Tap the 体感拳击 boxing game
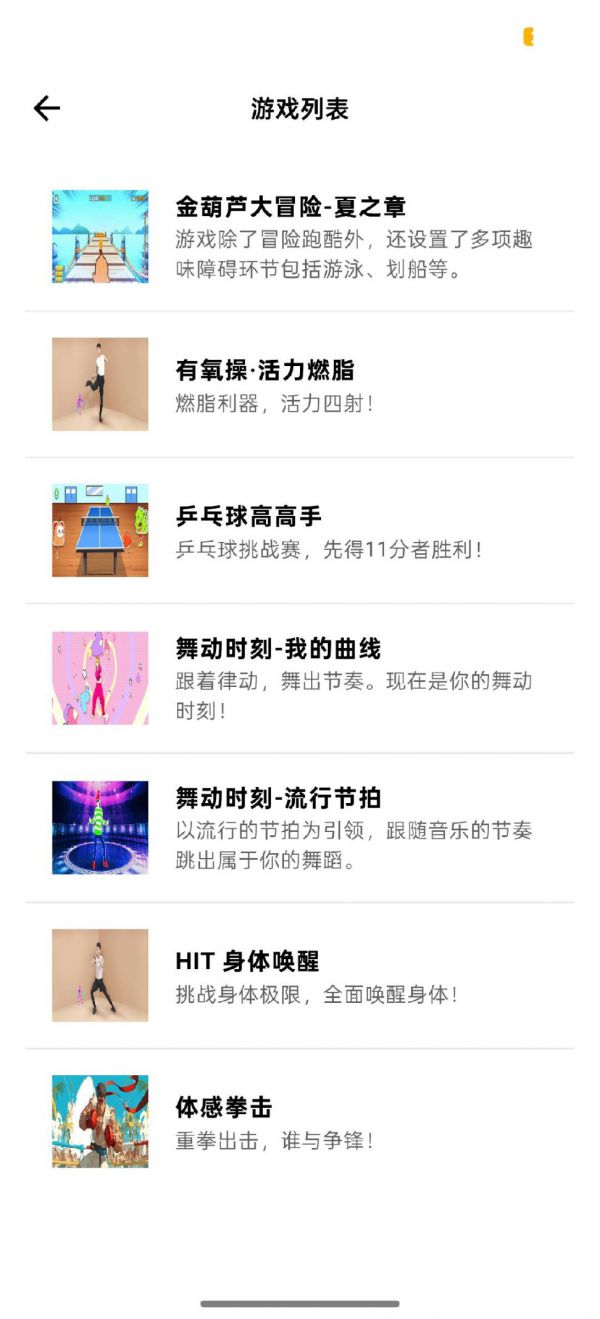The height and width of the screenshot is (1319, 600). click(x=300, y=1122)
